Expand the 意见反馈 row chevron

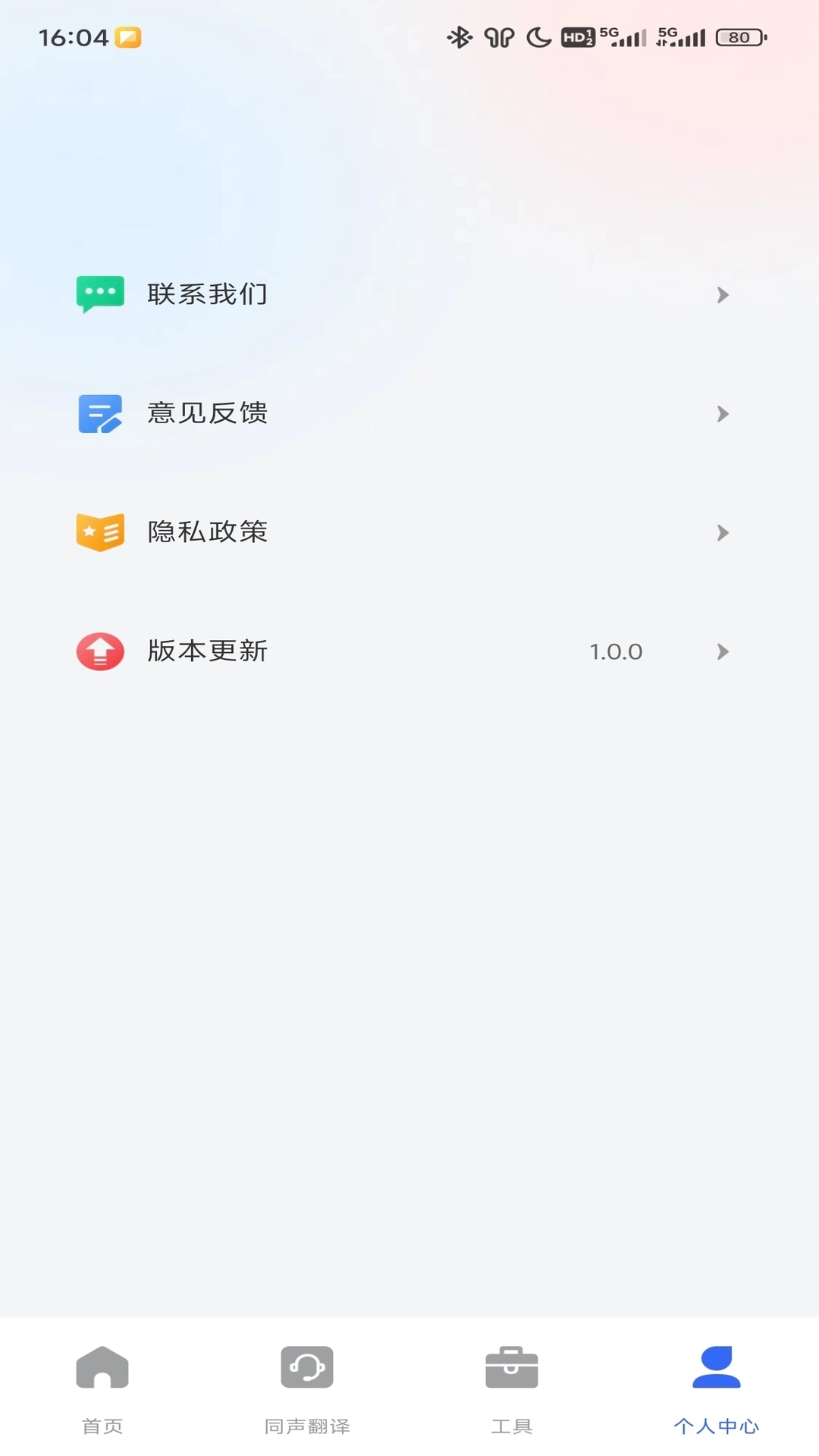coord(723,413)
